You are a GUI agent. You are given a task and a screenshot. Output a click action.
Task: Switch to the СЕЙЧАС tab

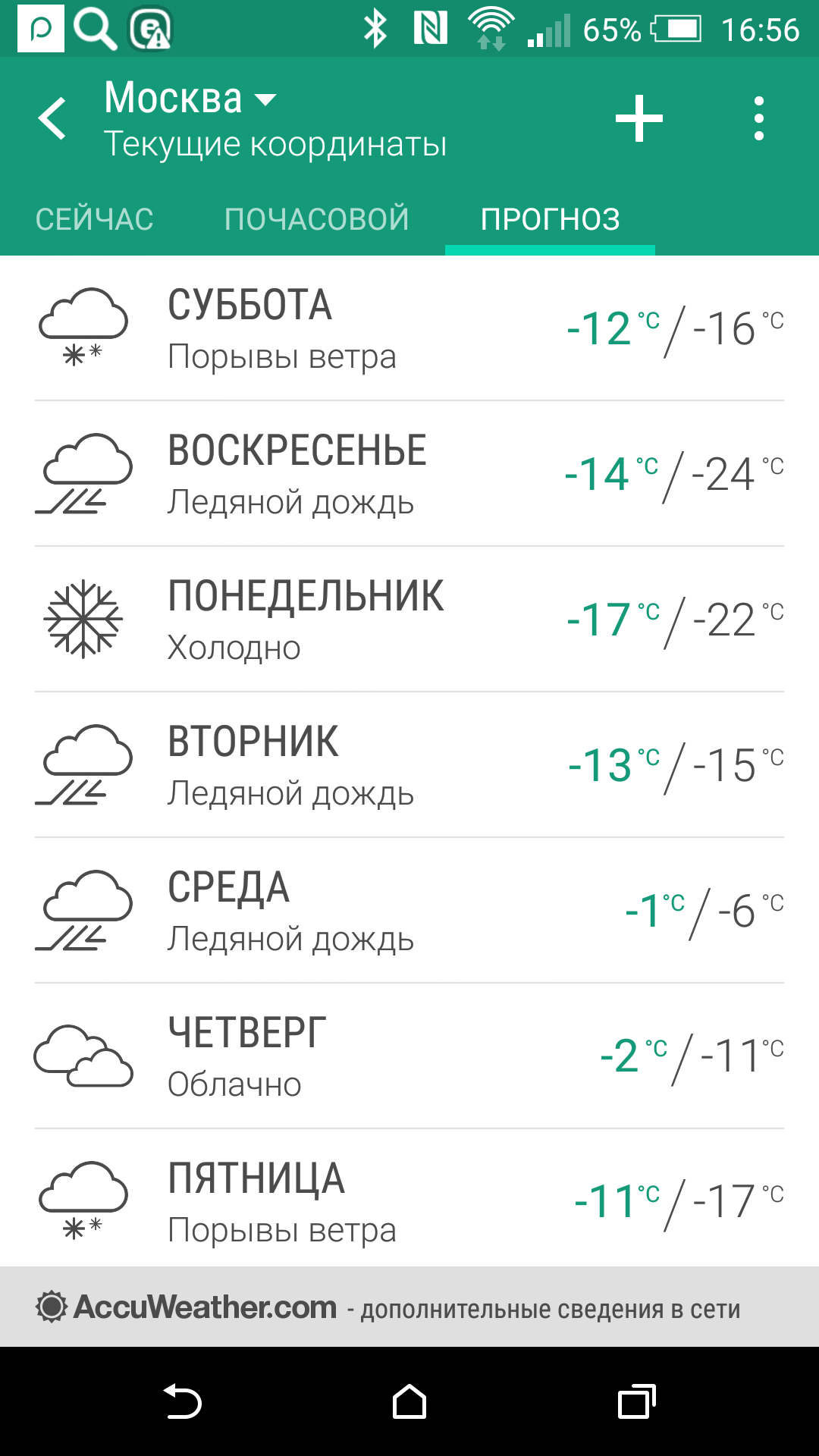pyautogui.click(x=94, y=219)
